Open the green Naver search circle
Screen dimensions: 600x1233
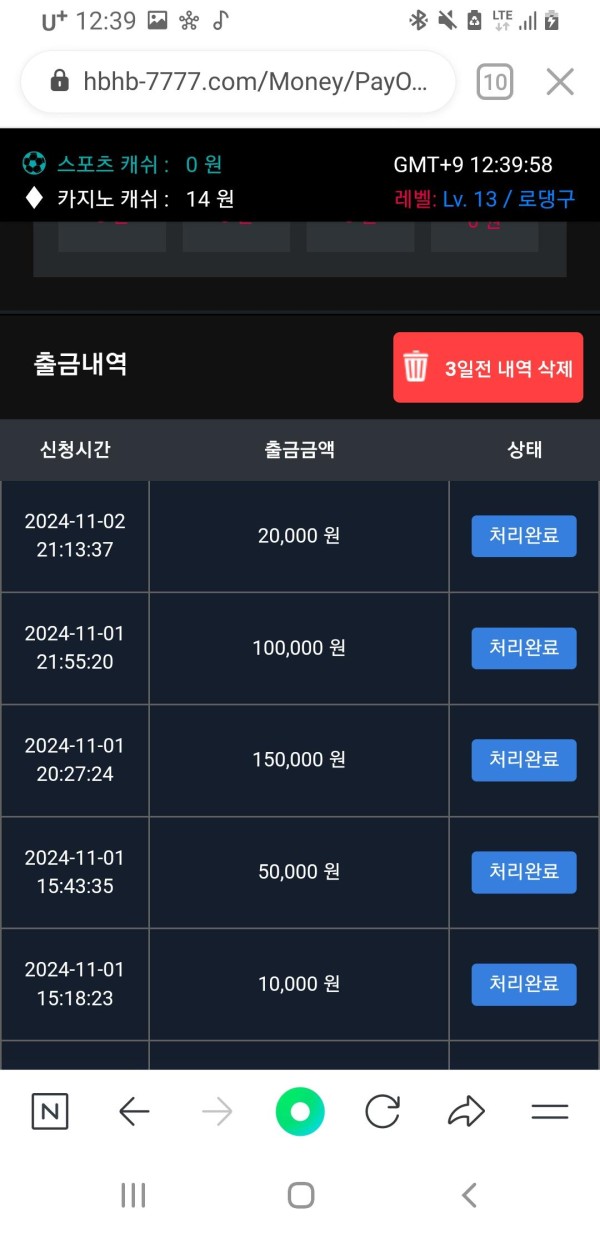[300, 1112]
